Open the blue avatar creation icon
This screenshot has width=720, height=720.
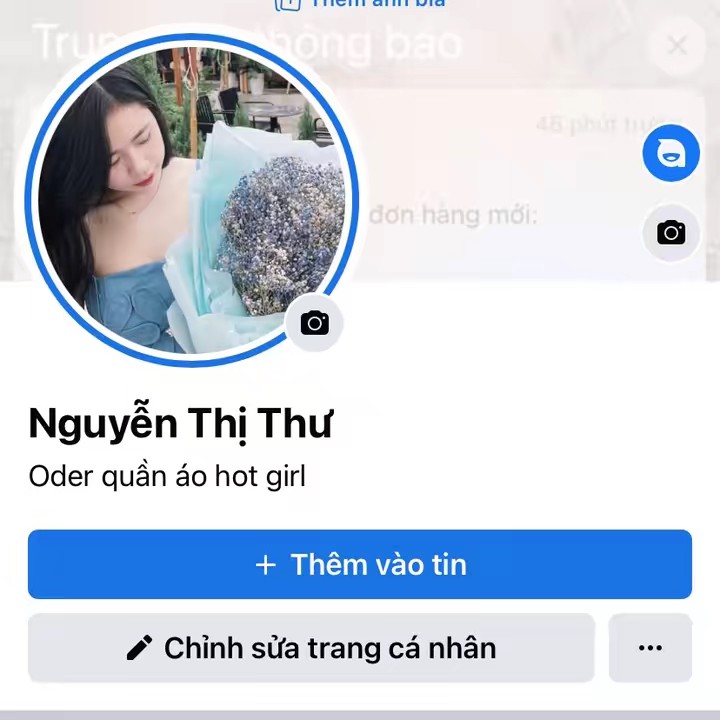tap(671, 154)
